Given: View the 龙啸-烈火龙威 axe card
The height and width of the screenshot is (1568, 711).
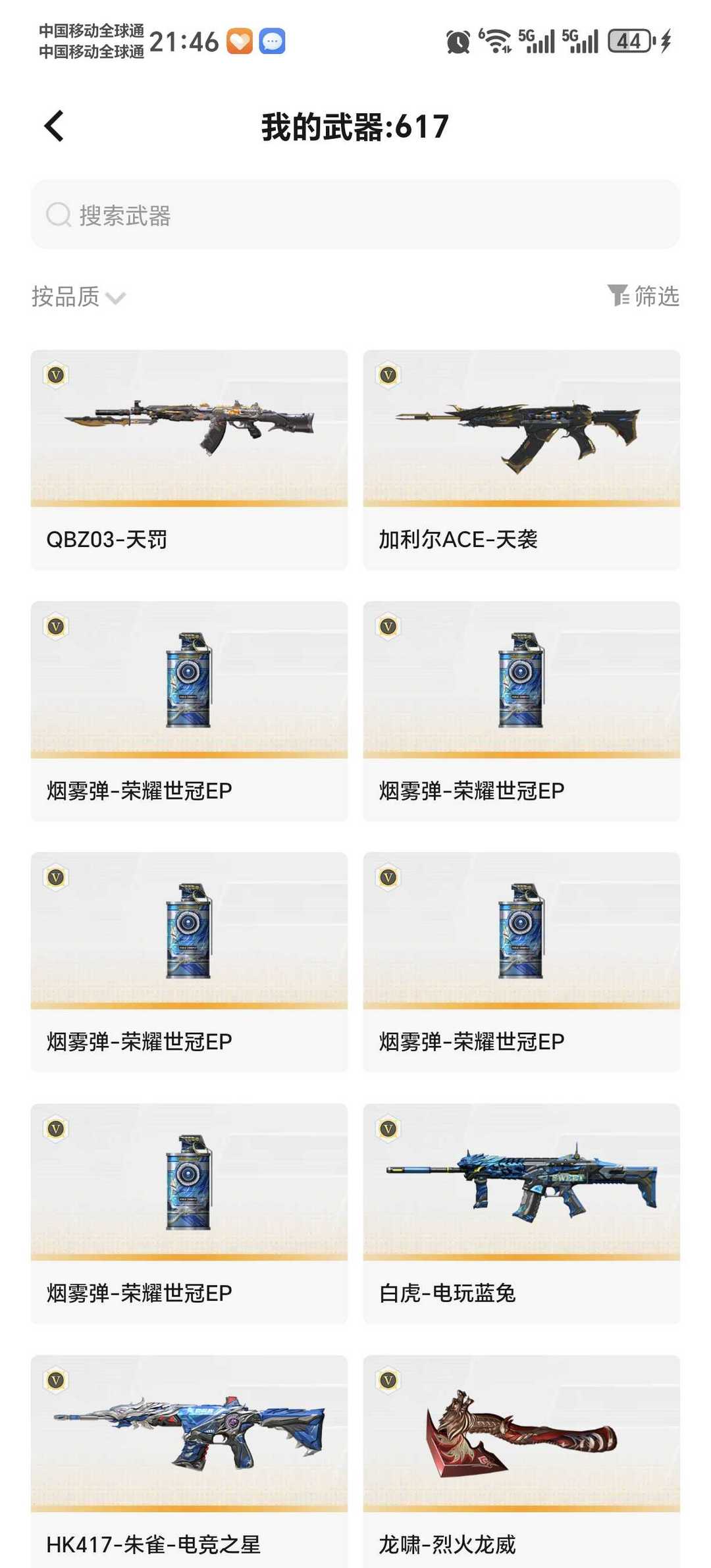Looking at the screenshot, I should click(x=521, y=1461).
